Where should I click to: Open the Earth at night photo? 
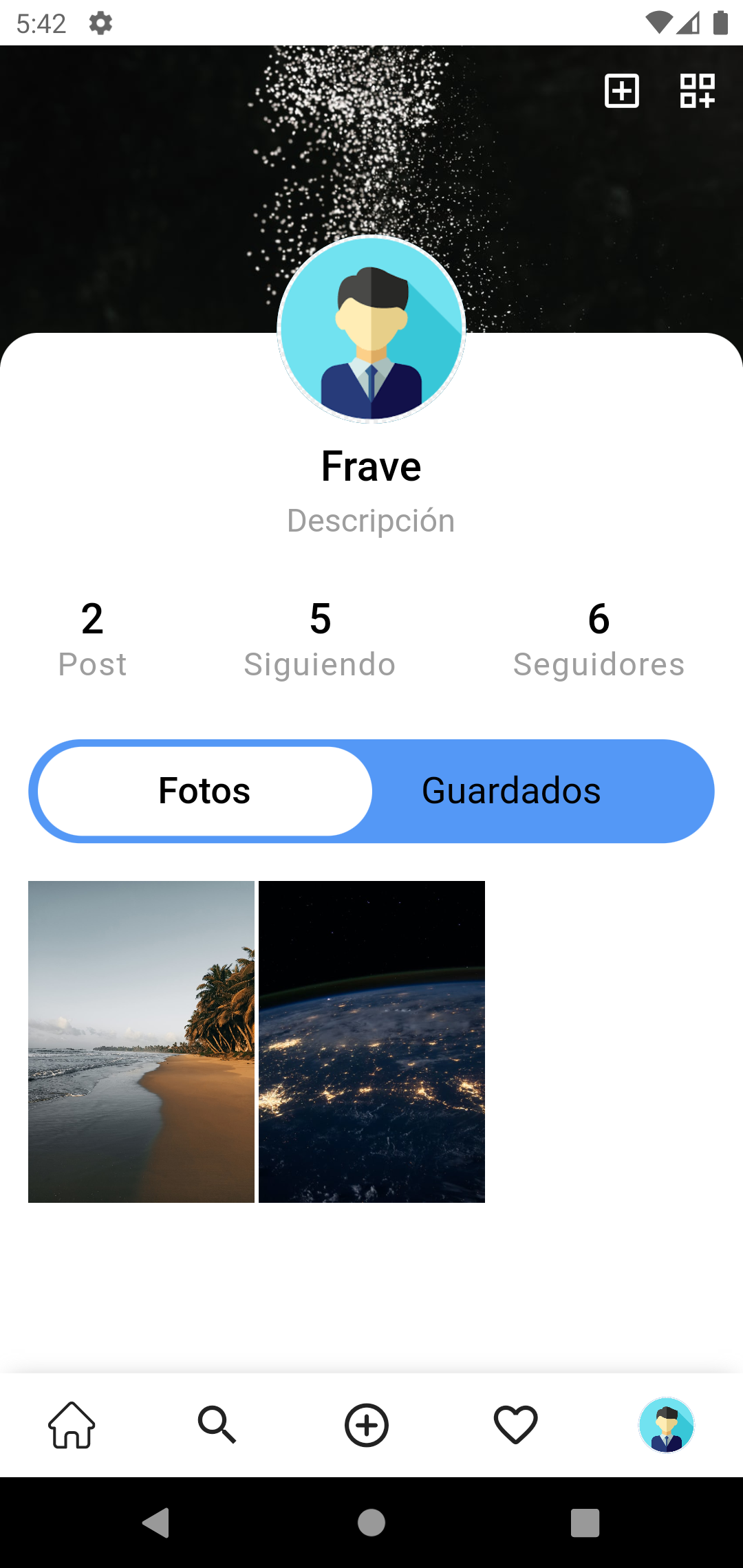tap(371, 1041)
